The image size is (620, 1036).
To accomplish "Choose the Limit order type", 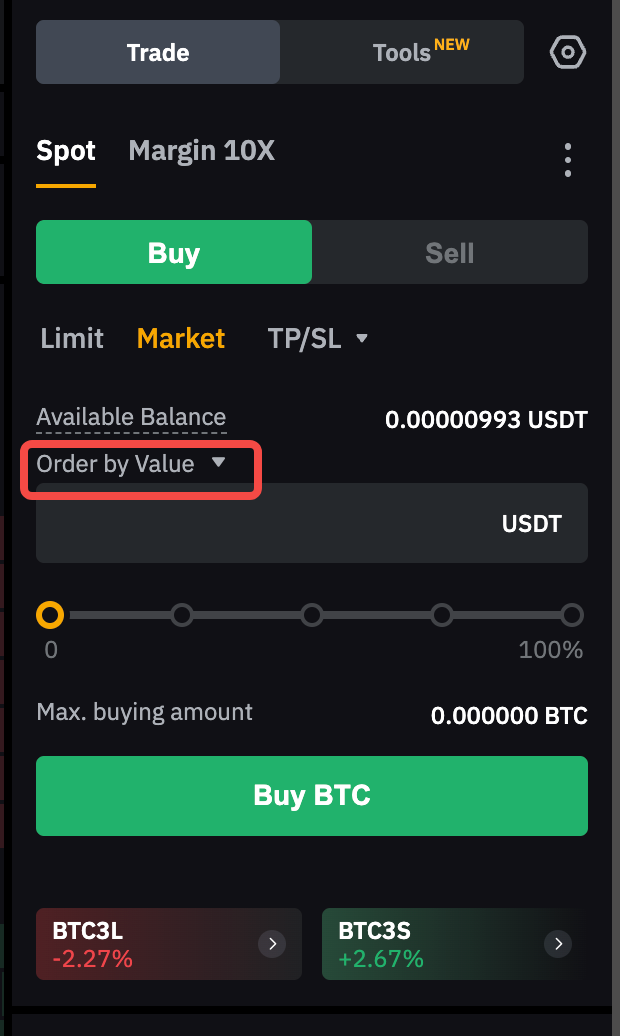I will [72, 338].
